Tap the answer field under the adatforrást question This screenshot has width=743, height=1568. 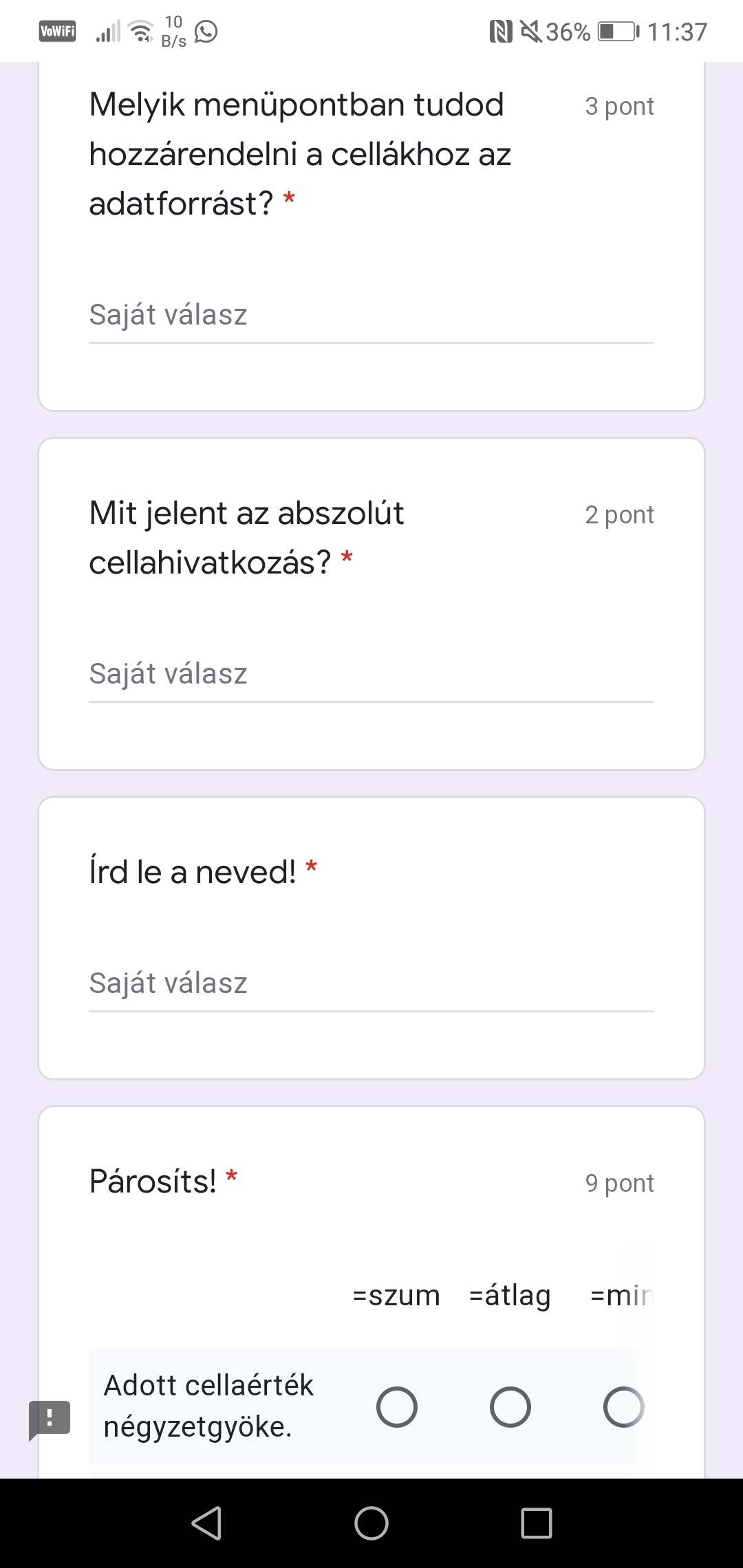tap(371, 315)
